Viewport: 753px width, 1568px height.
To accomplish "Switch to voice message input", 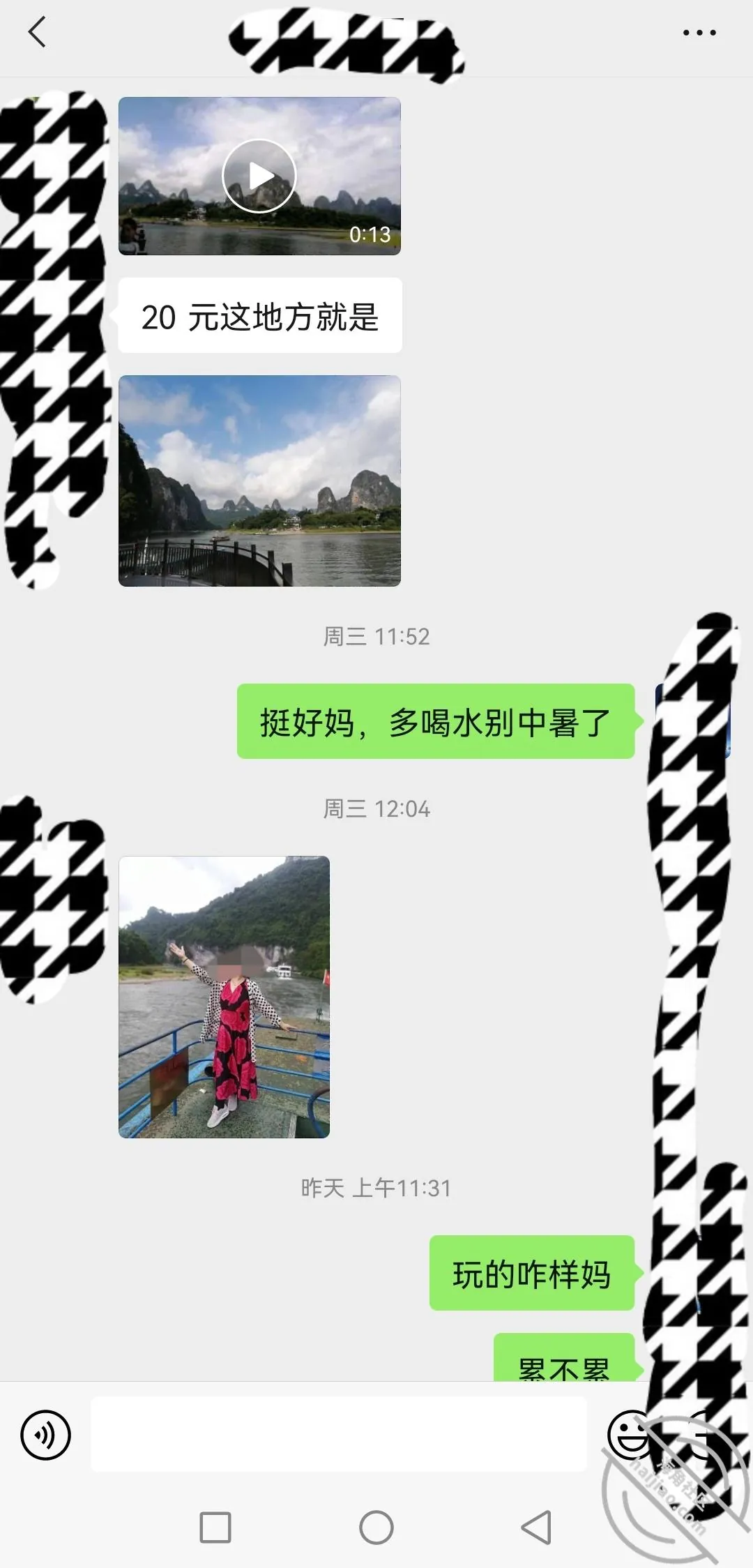I will (x=45, y=1435).
